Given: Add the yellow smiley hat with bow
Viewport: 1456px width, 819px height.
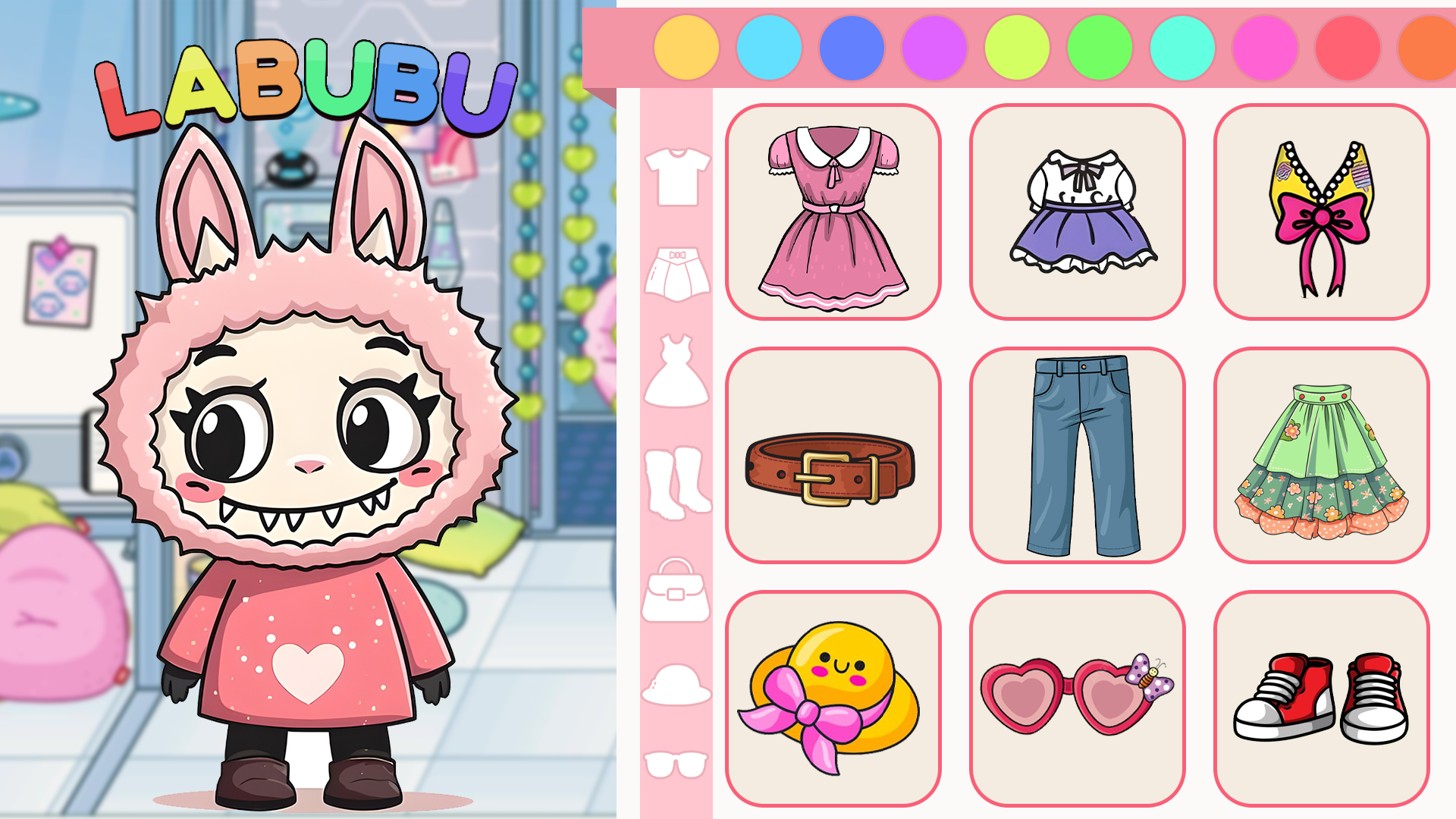Looking at the screenshot, I should (833, 699).
